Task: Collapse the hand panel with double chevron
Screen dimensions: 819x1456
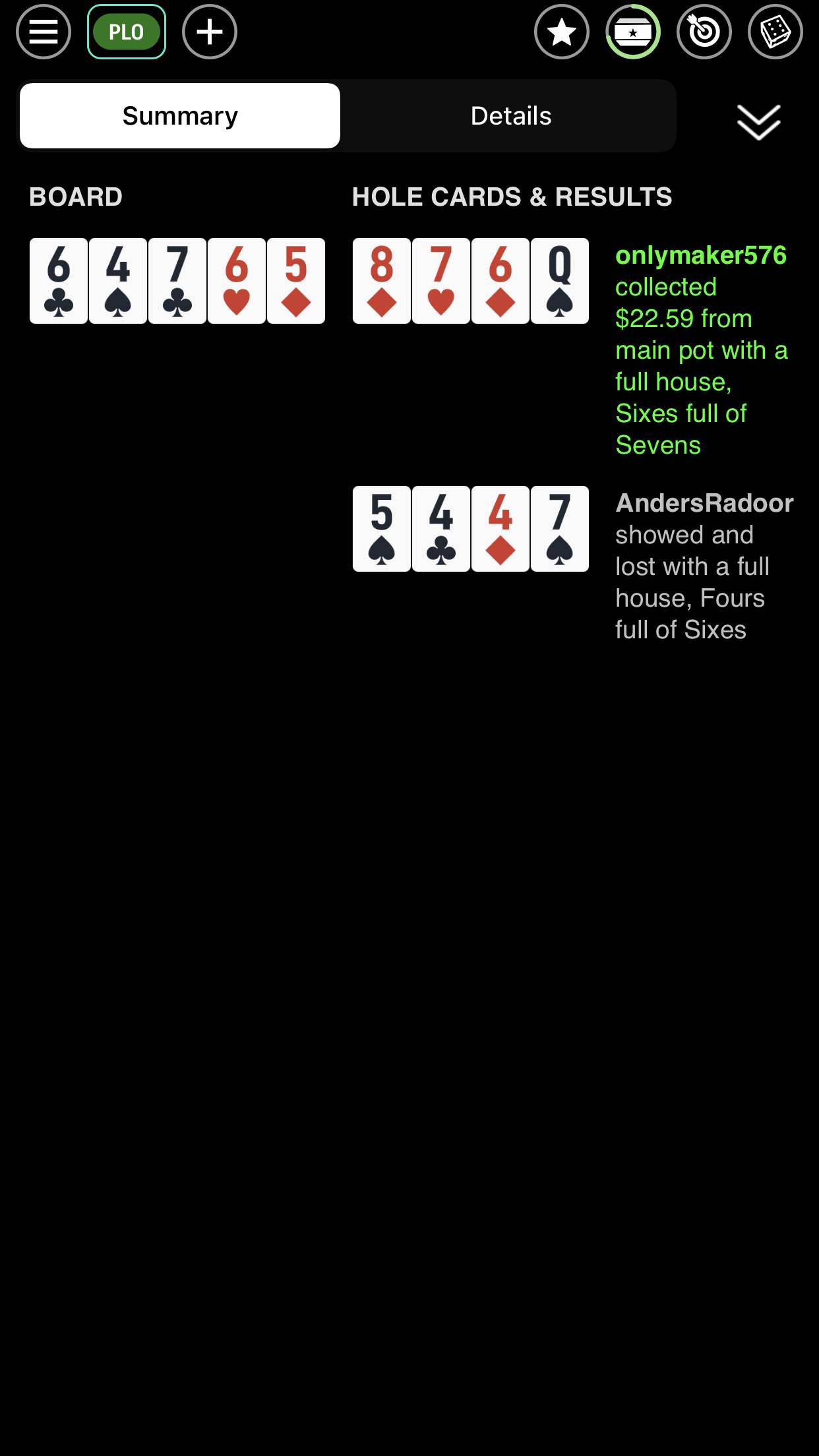Action: point(759,122)
